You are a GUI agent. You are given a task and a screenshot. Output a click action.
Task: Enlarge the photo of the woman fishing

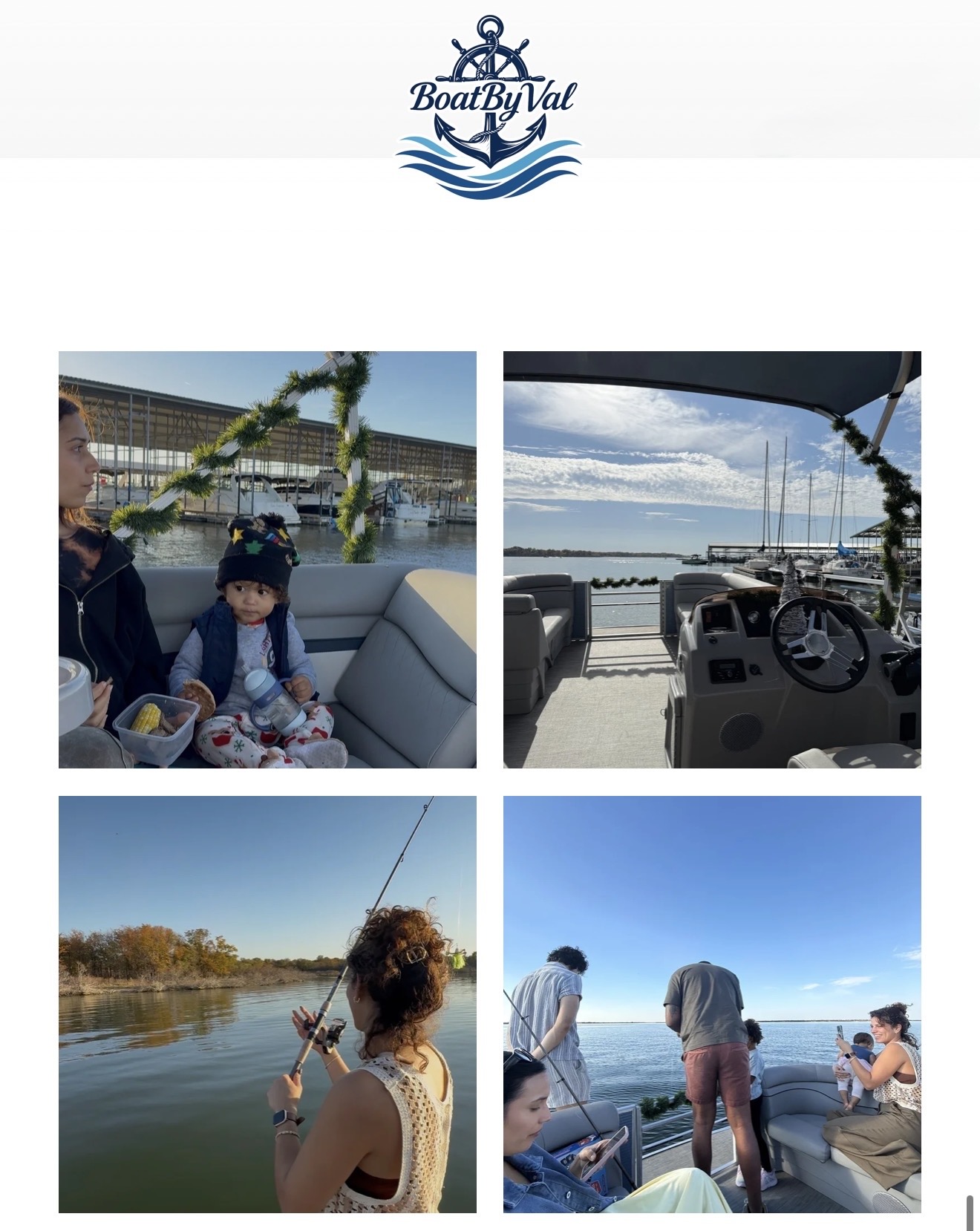point(267,1004)
